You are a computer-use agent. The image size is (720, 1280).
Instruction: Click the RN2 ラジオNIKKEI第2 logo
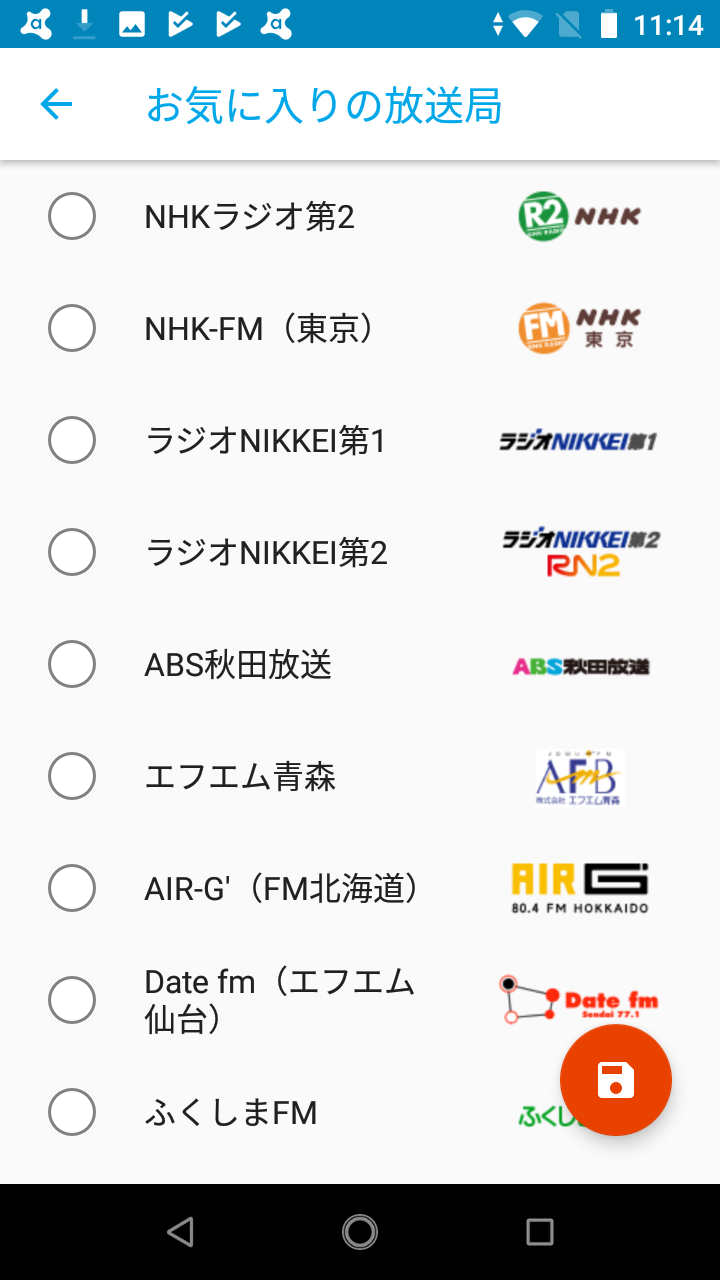580,551
